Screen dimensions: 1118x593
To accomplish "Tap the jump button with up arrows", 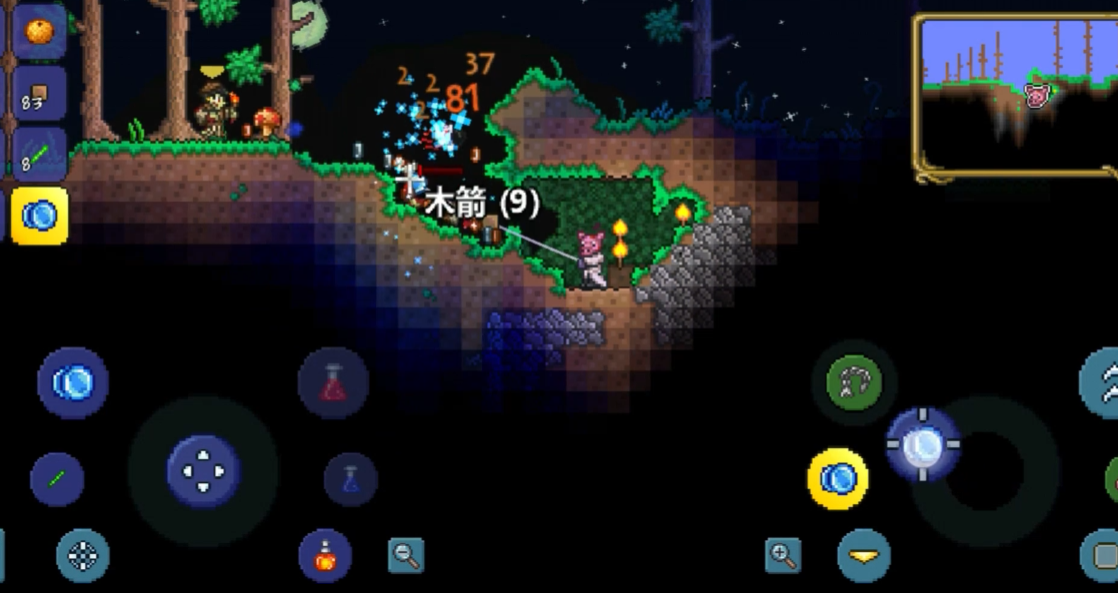I will (1104, 382).
